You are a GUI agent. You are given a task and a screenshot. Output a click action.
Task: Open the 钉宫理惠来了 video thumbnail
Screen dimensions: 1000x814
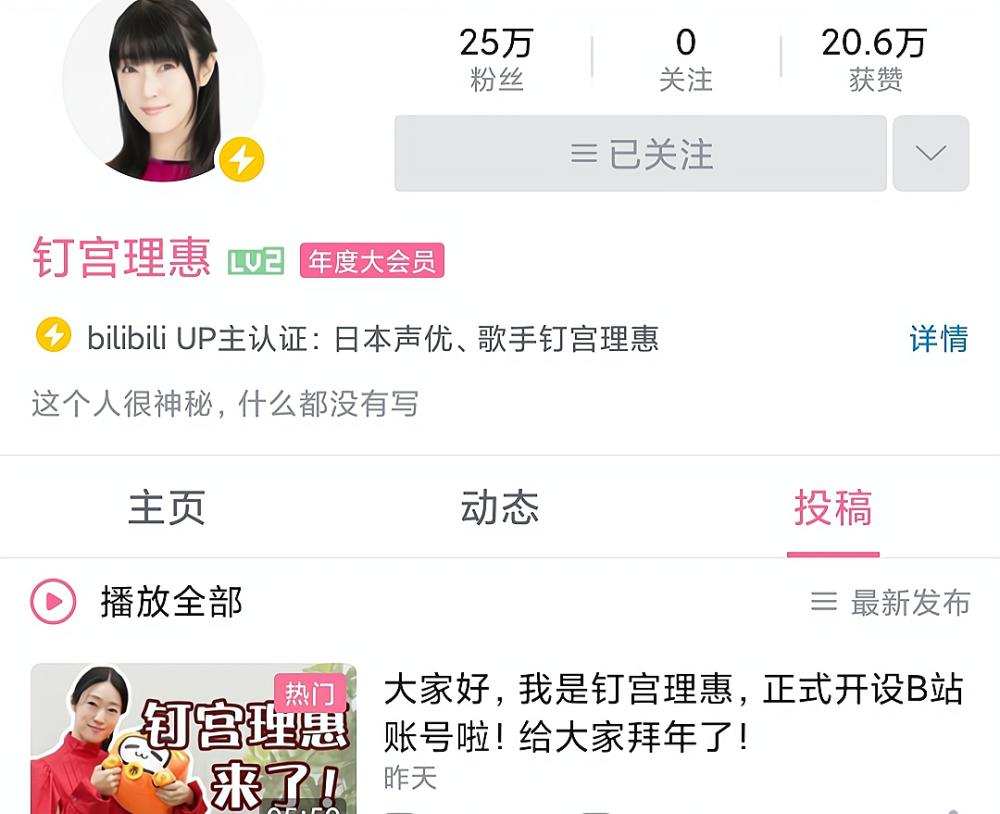coord(193,738)
